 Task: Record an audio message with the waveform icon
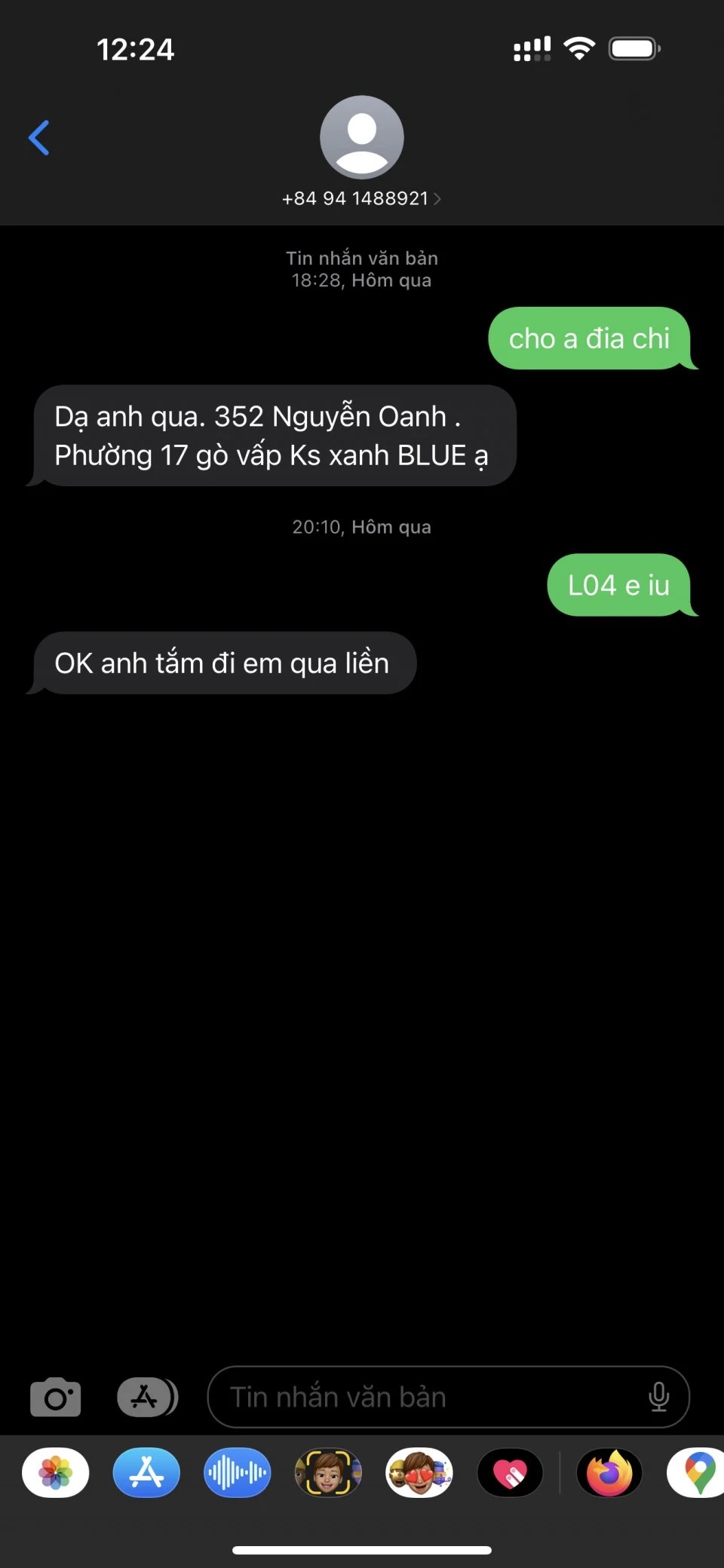(x=237, y=1472)
